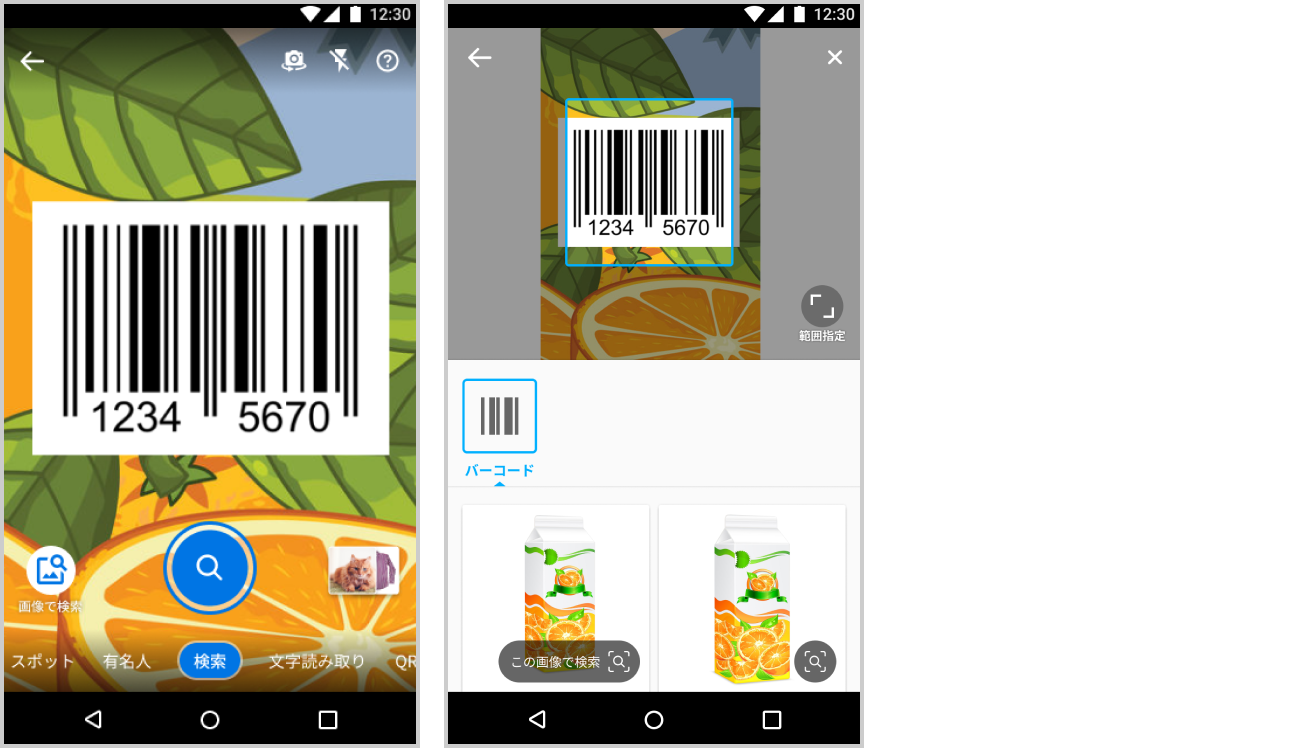Select the 検索 mode chip
This screenshot has height=748, width=1312.
(210, 661)
